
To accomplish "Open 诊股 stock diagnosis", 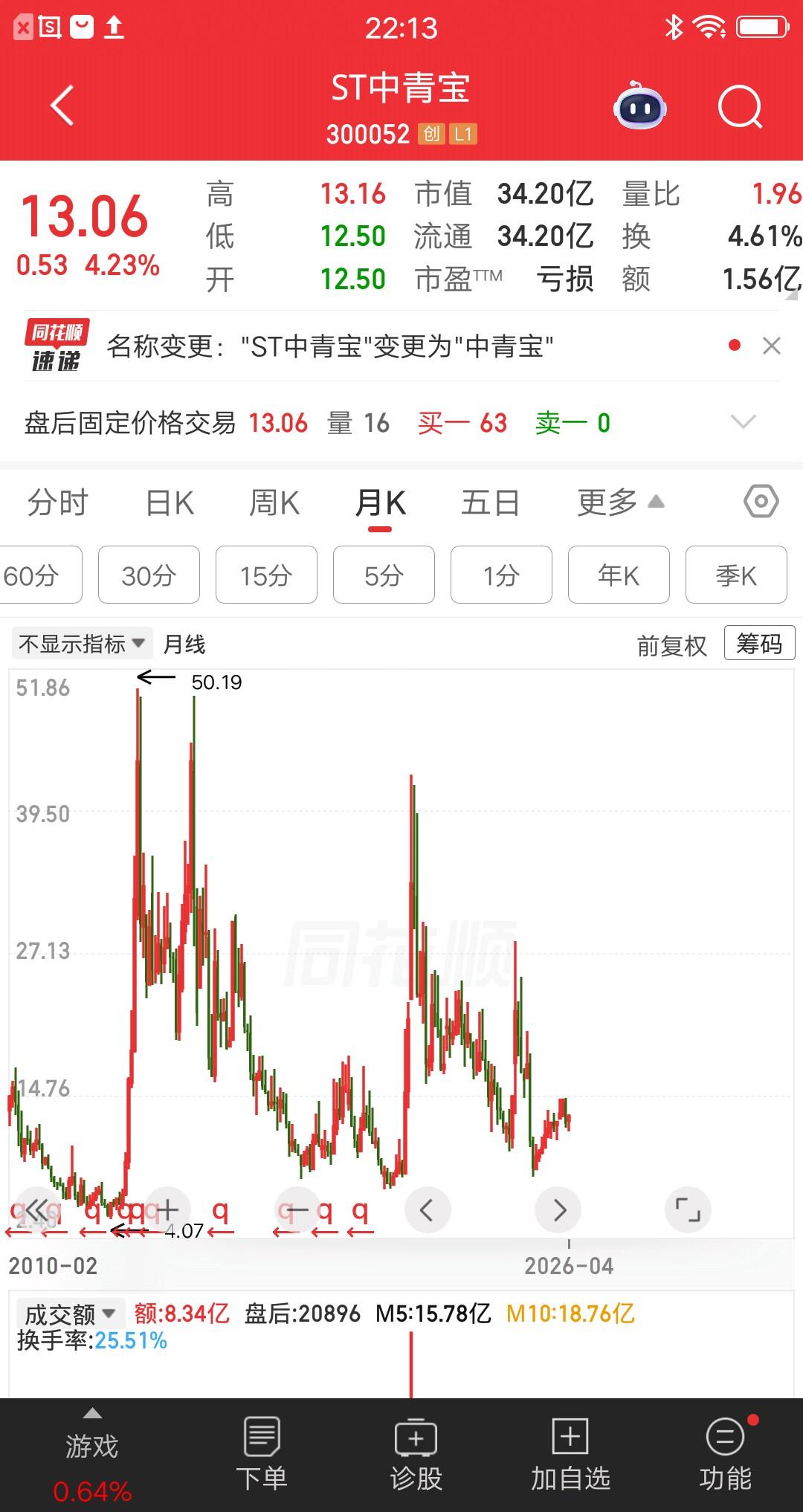I will point(416,1450).
